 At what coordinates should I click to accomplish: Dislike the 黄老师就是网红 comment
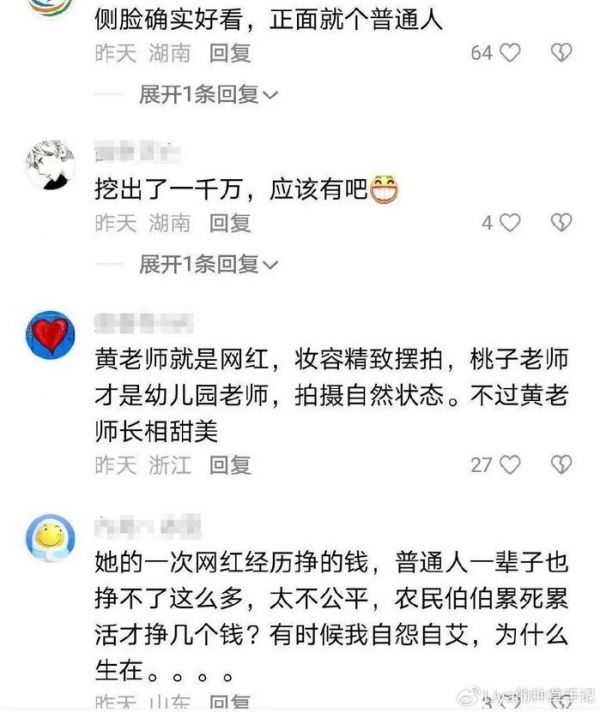[x=562, y=464]
